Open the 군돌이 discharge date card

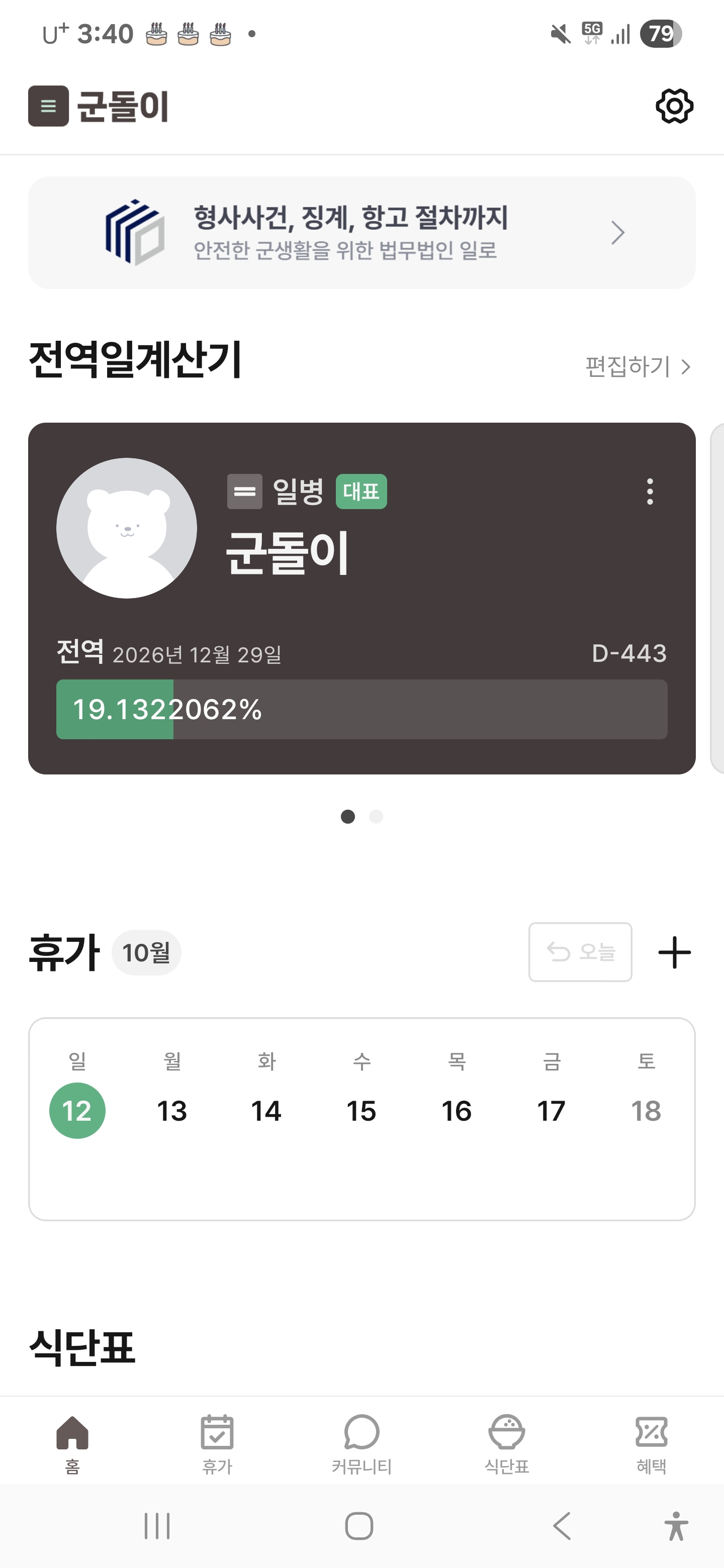click(361, 599)
